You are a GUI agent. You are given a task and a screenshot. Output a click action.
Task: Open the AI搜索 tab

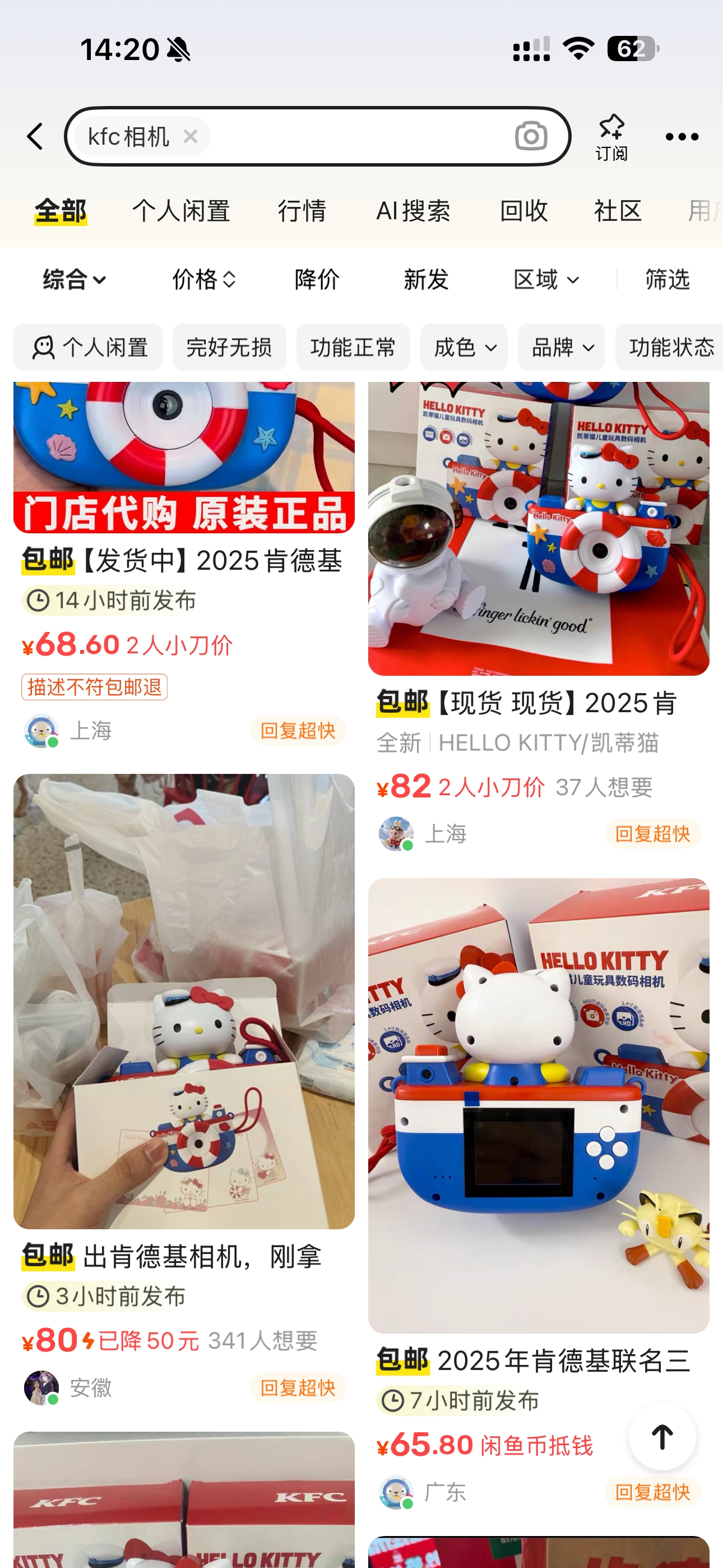click(x=413, y=211)
